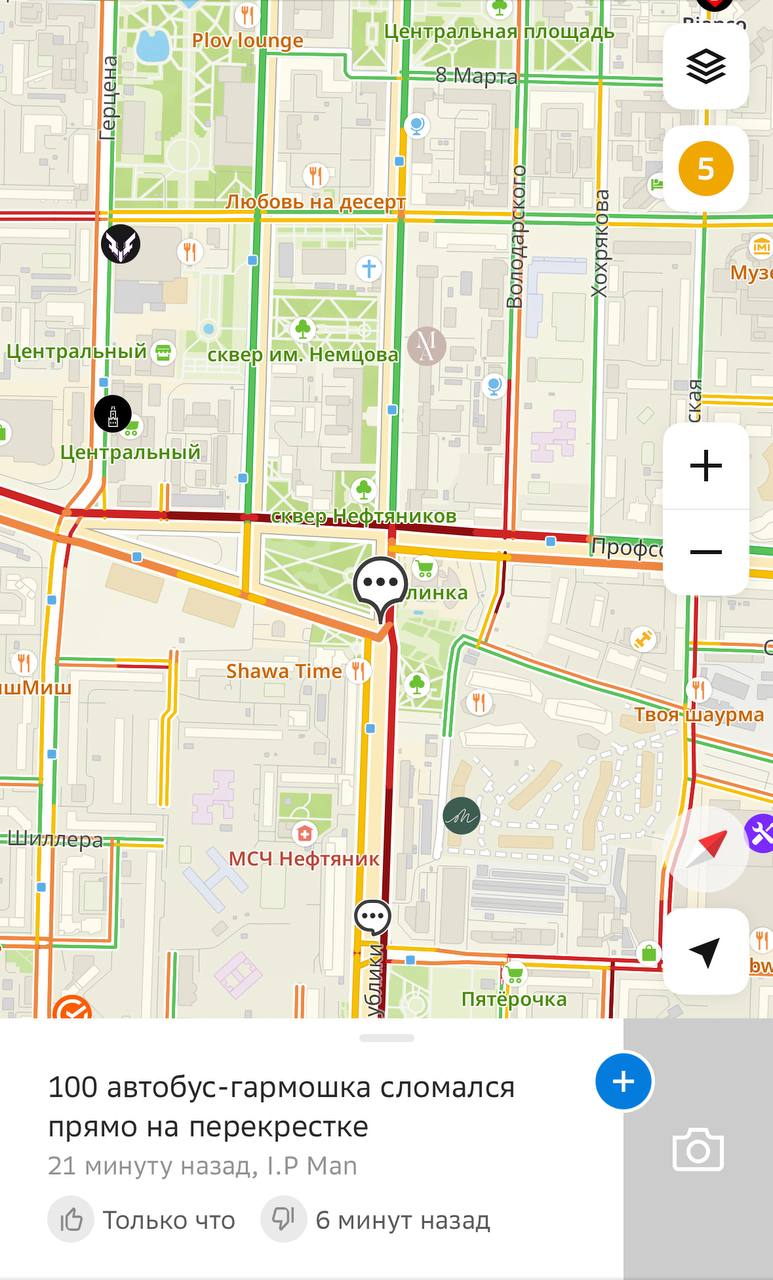Select the сквер им. Немцова park marker
Image resolution: width=773 pixels, height=1280 pixels.
coord(302,328)
